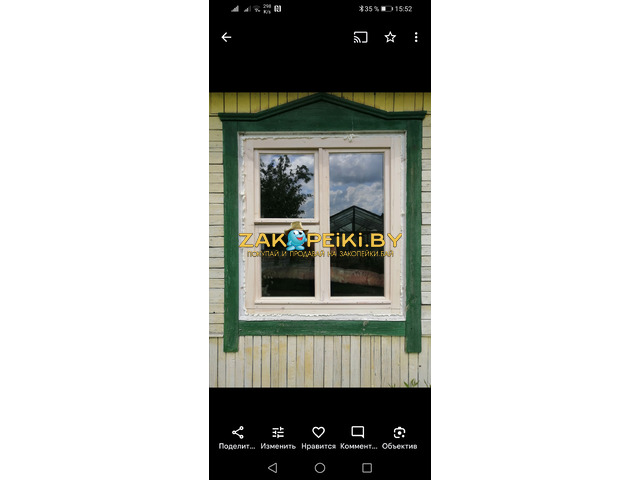Add a comment via Комментировать

(358, 436)
